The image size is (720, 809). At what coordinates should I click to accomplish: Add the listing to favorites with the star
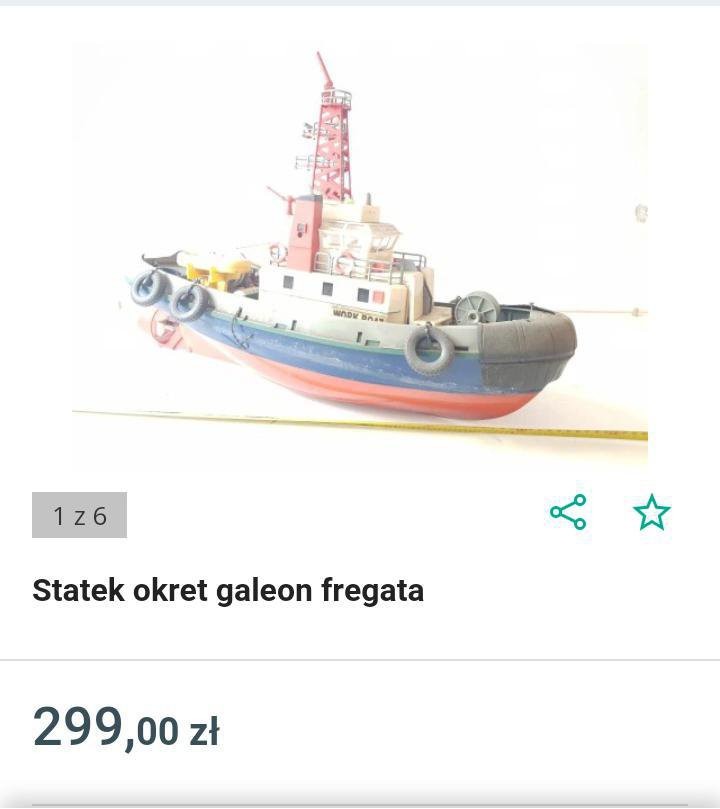coord(651,513)
